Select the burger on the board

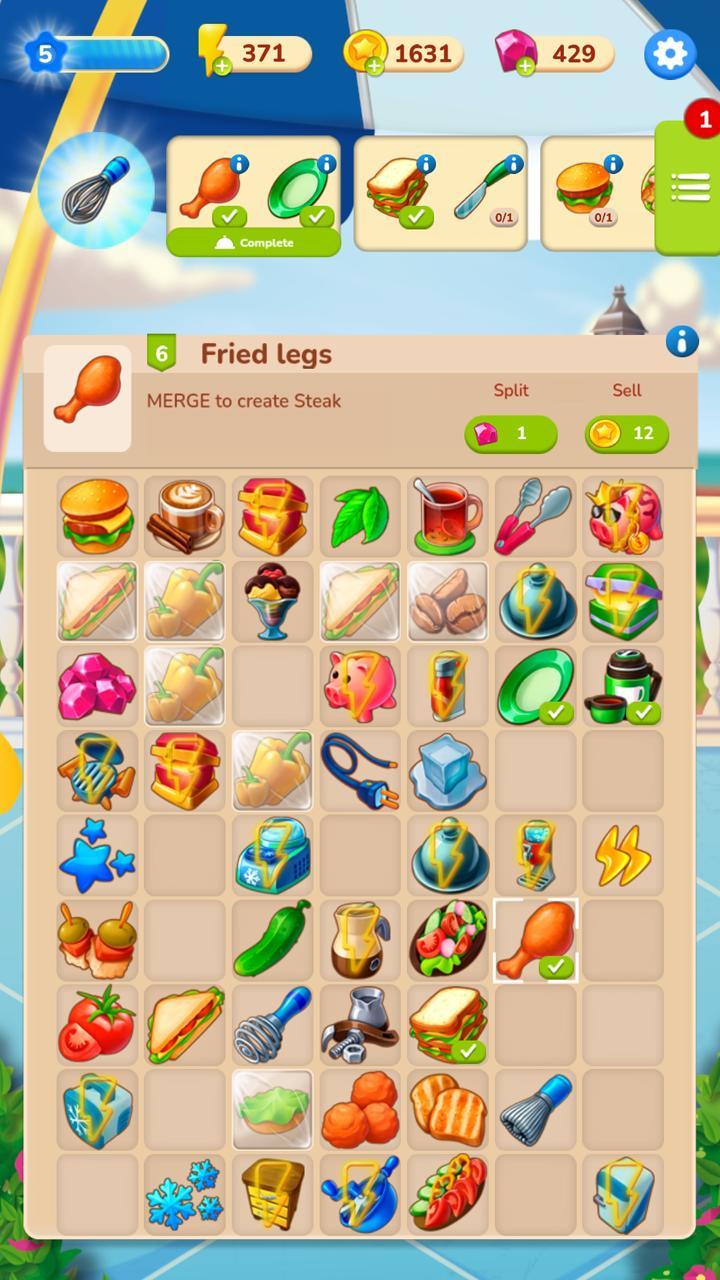97,516
